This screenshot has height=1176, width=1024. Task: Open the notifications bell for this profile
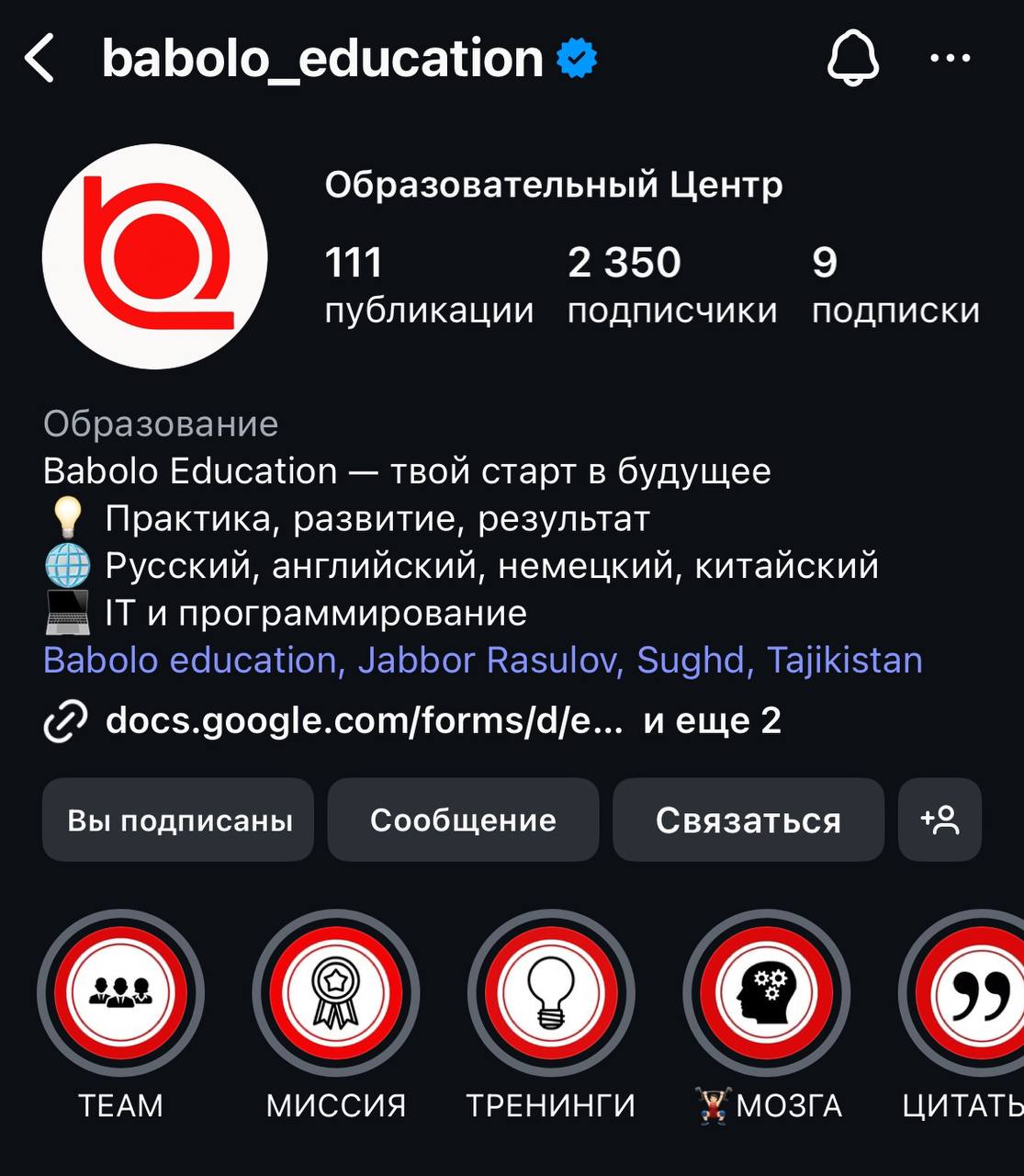(853, 58)
